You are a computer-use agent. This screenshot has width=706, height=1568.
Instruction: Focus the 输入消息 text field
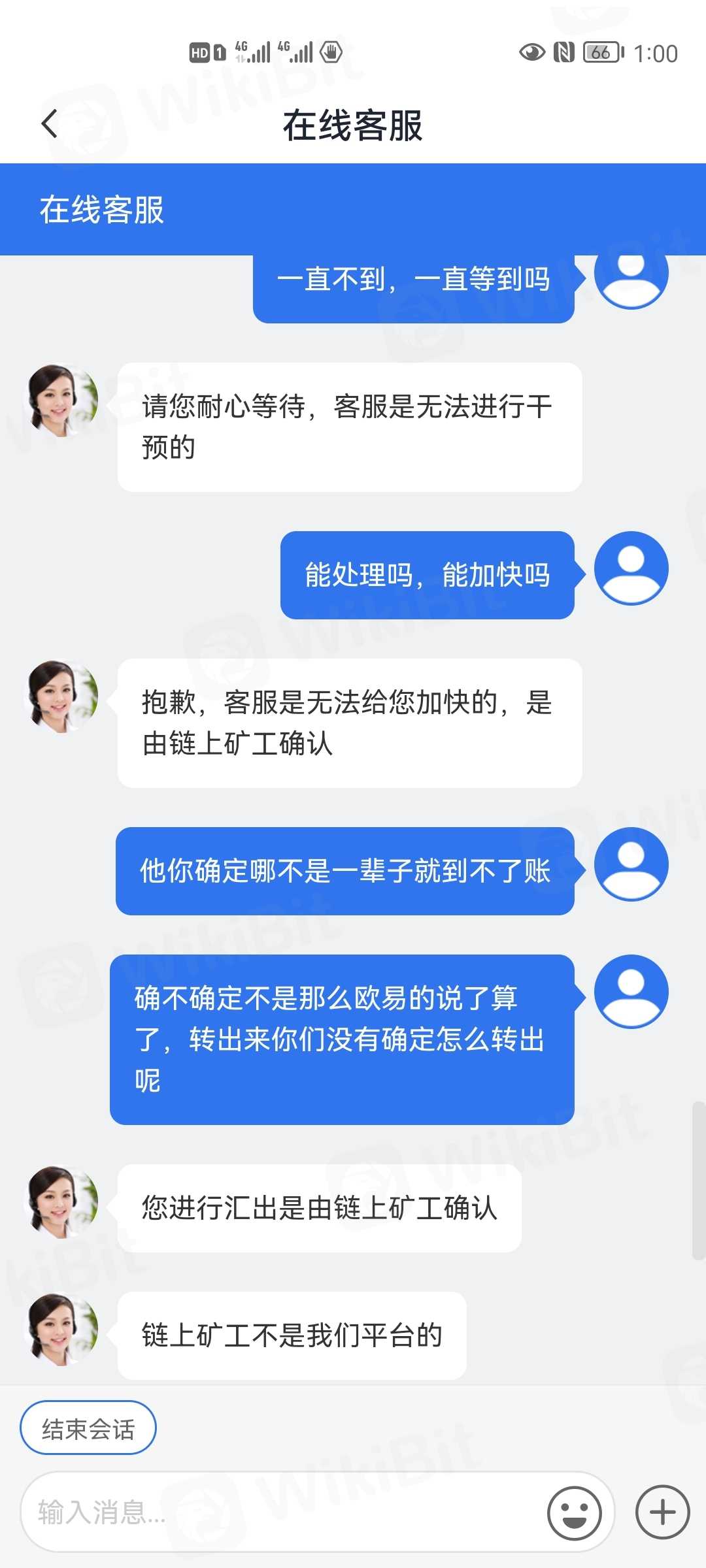(281, 1512)
